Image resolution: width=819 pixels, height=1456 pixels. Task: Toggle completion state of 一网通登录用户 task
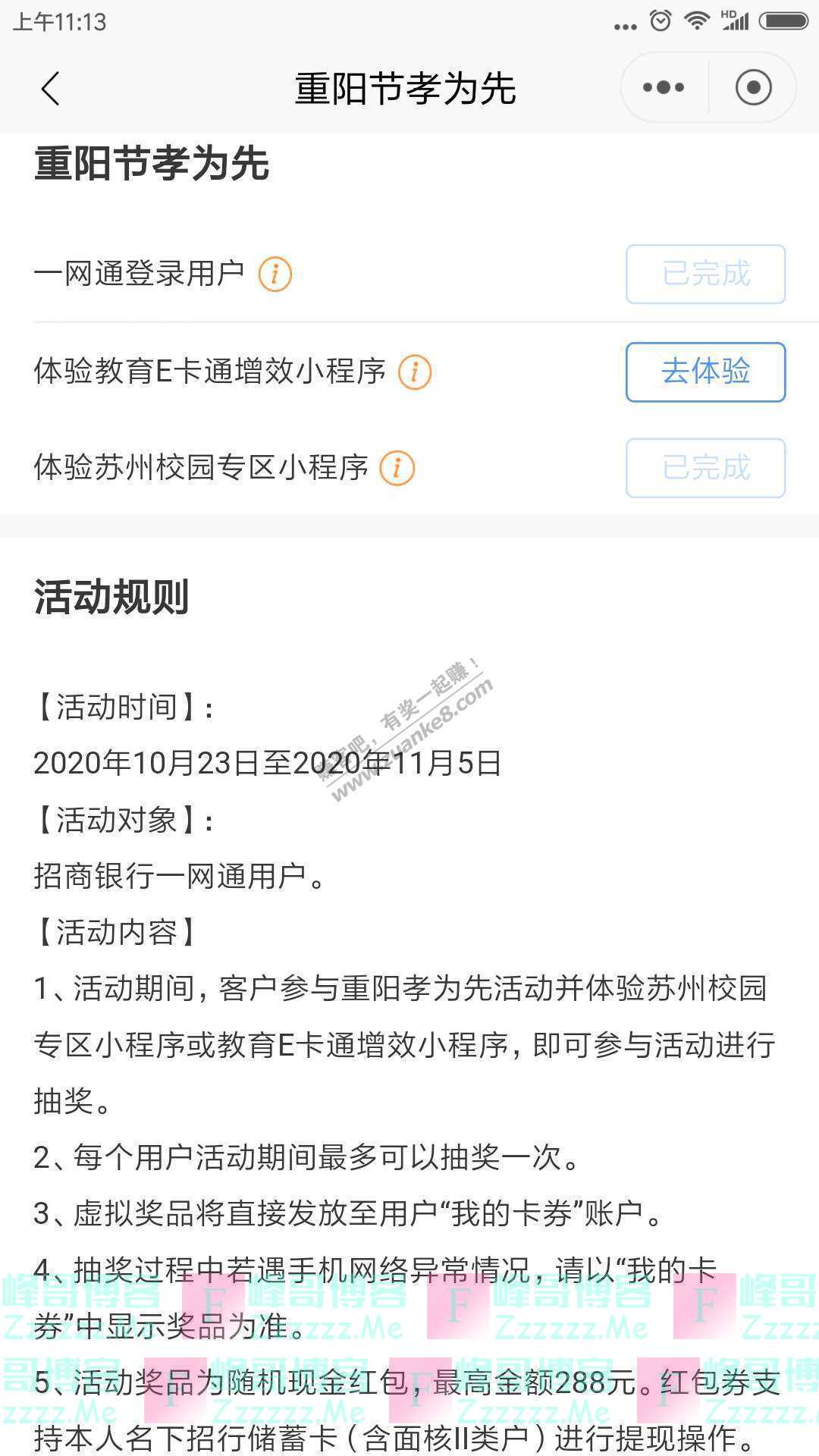point(704,275)
